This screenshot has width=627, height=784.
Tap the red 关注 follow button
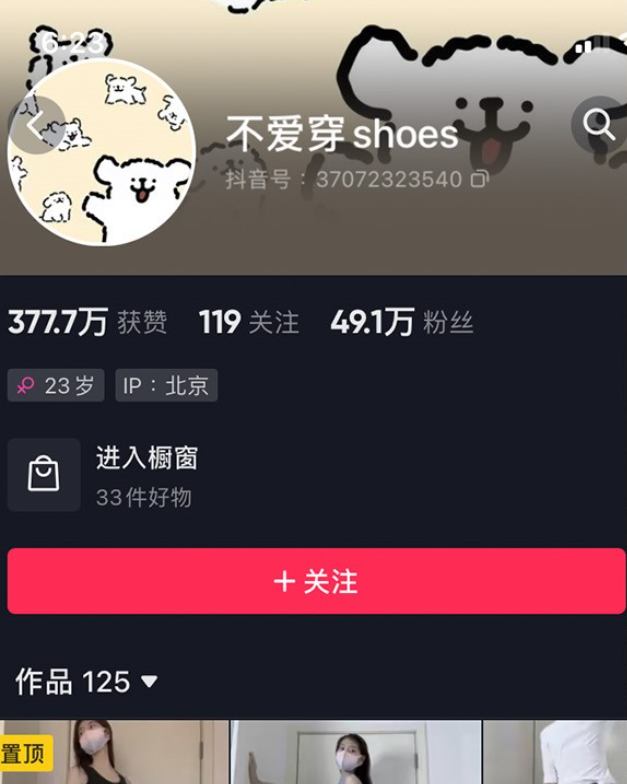click(316, 581)
